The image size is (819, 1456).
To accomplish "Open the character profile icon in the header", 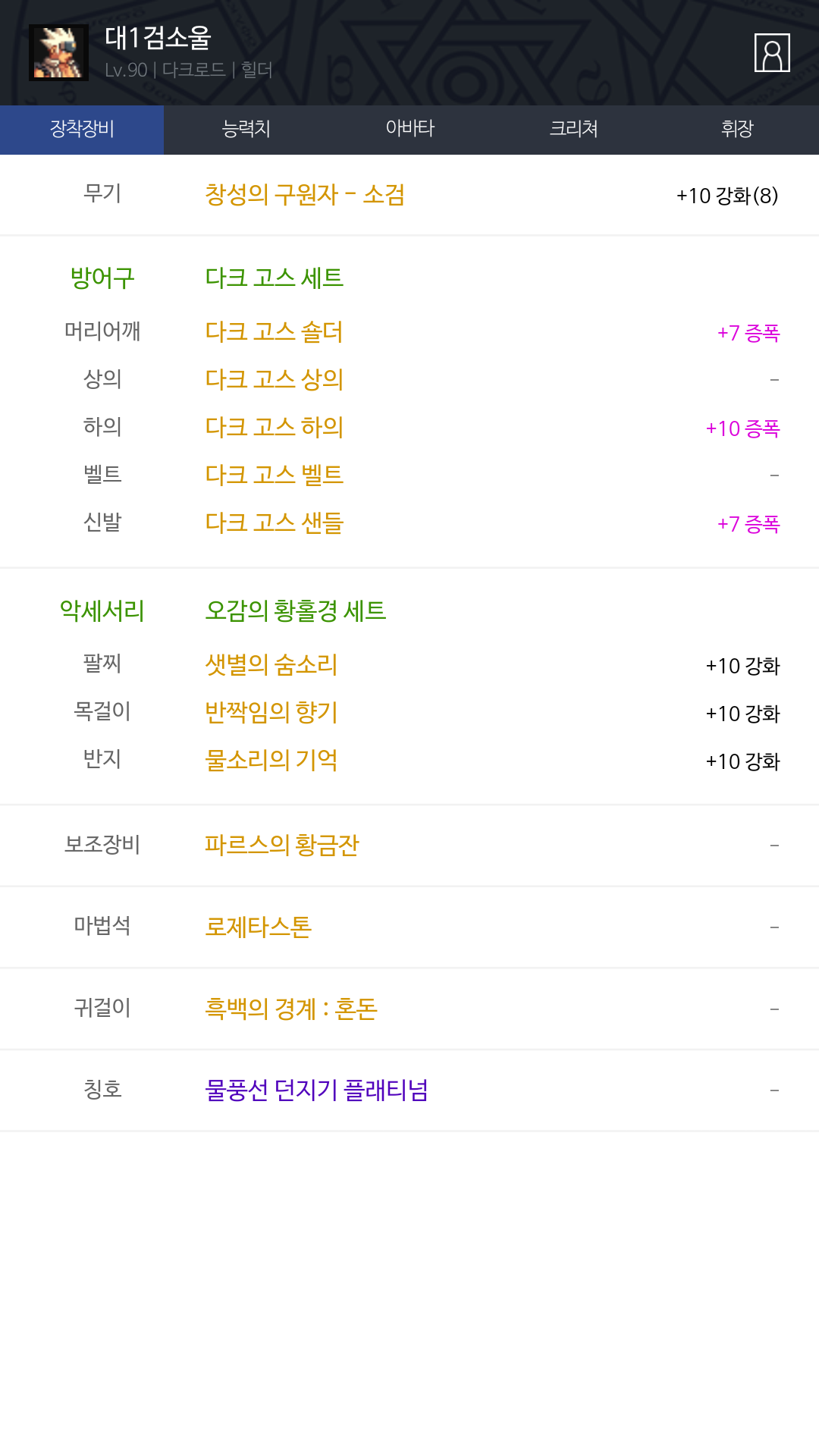I will click(x=772, y=52).
